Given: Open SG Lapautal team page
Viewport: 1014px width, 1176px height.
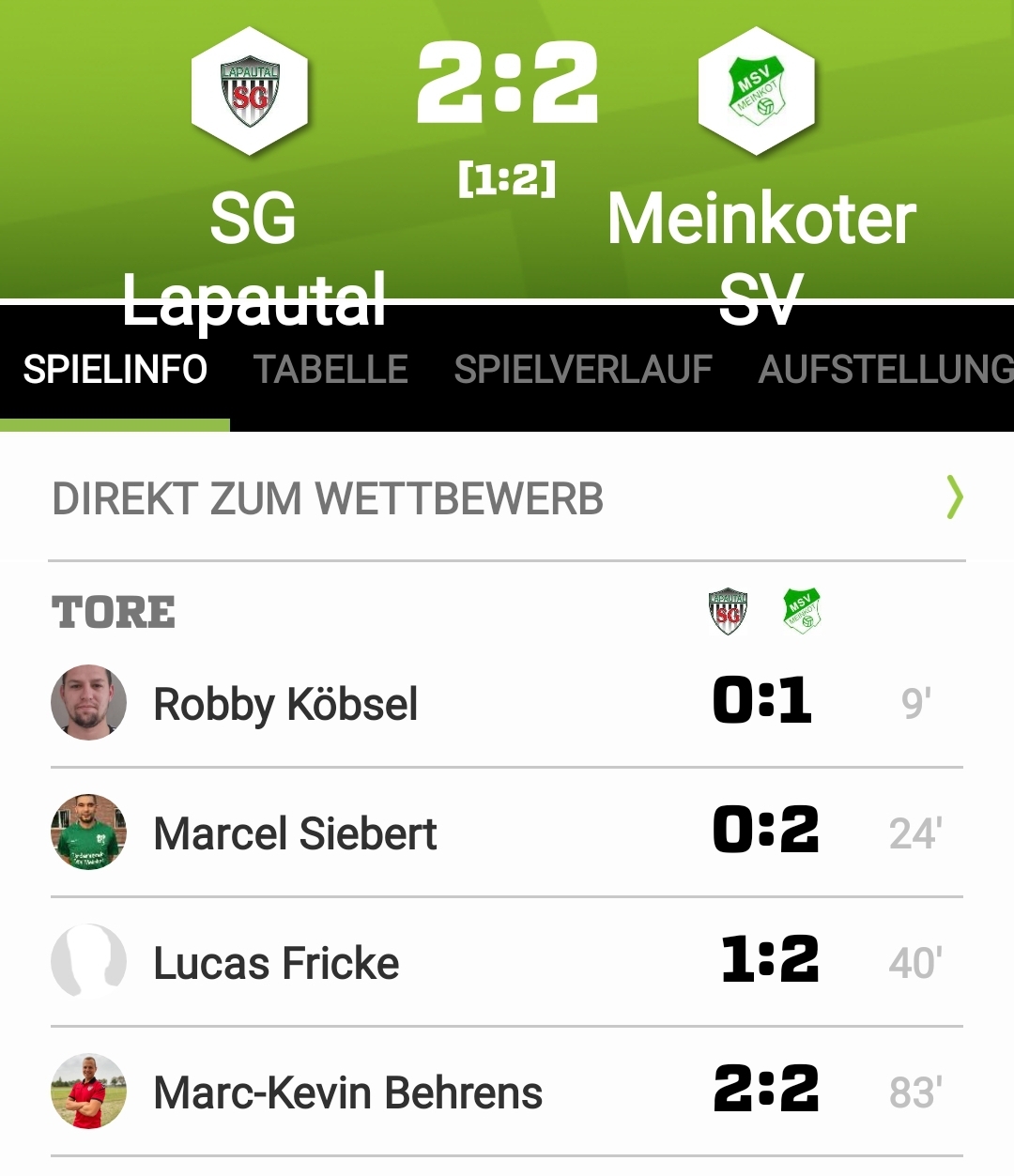Looking at the screenshot, I should (250, 90).
